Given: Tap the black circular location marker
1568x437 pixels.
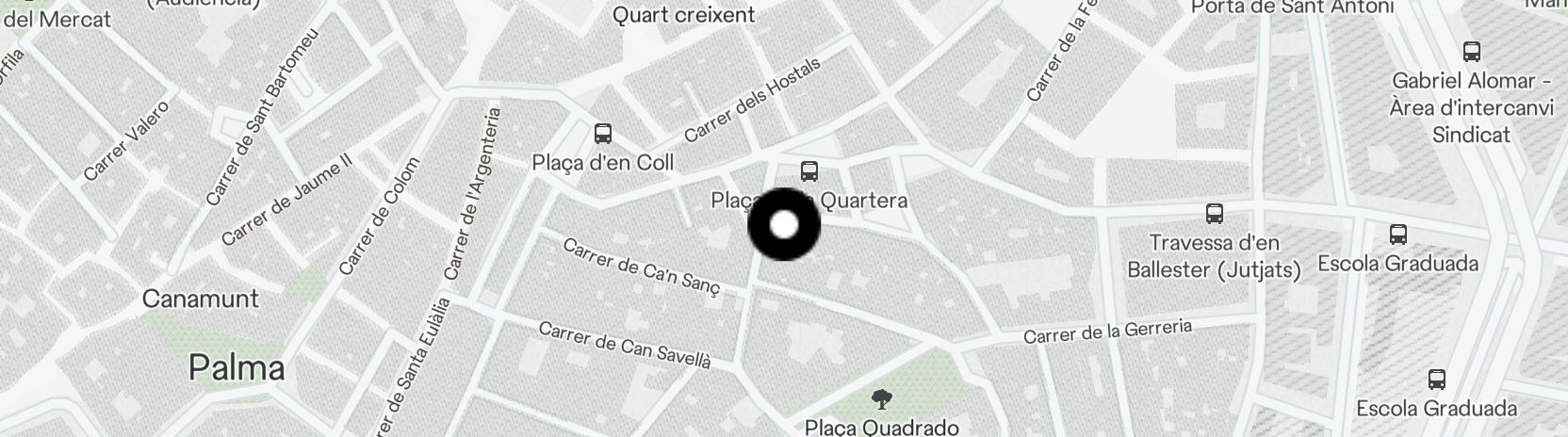Looking at the screenshot, I should tap(784, 225).
